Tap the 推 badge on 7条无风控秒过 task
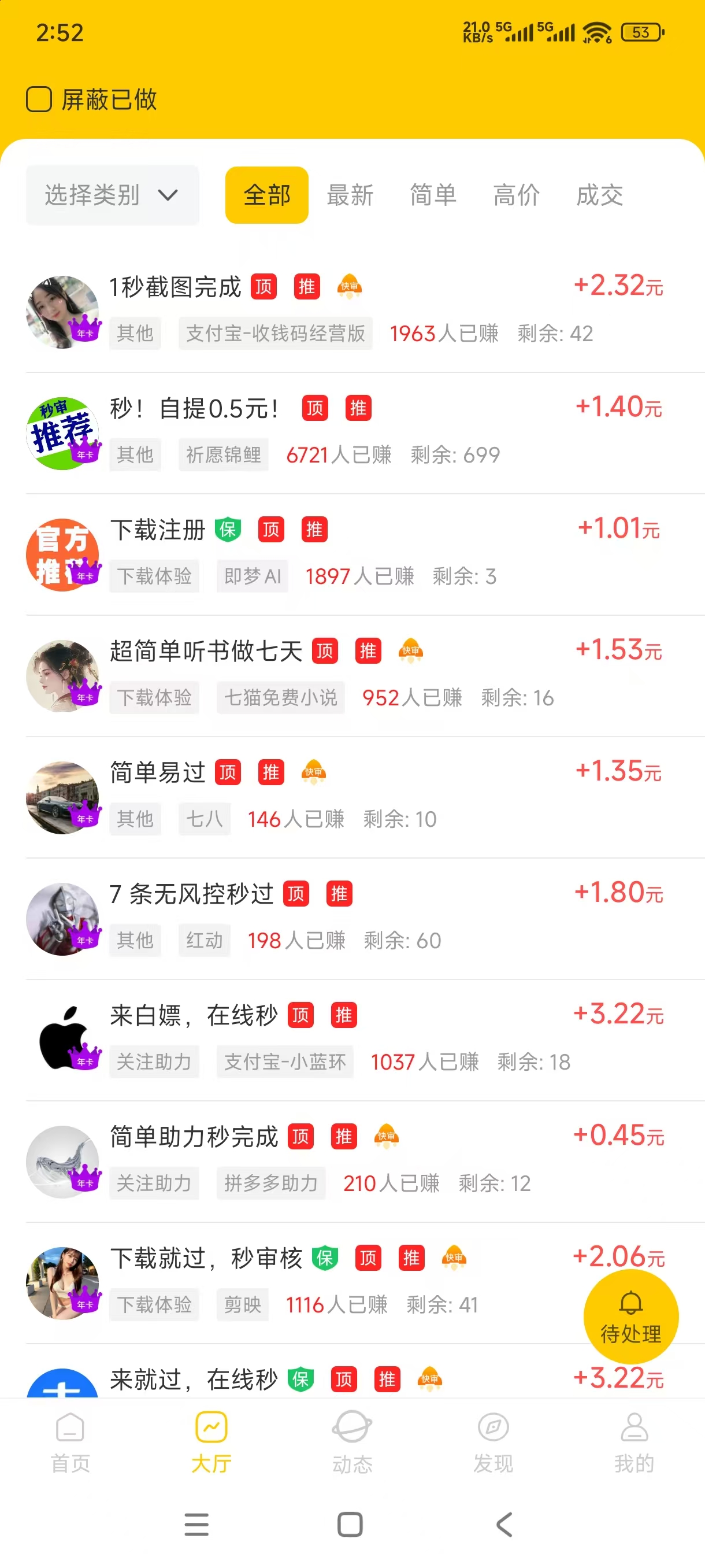Screen dimensions: 705x1568 (339, 893)
